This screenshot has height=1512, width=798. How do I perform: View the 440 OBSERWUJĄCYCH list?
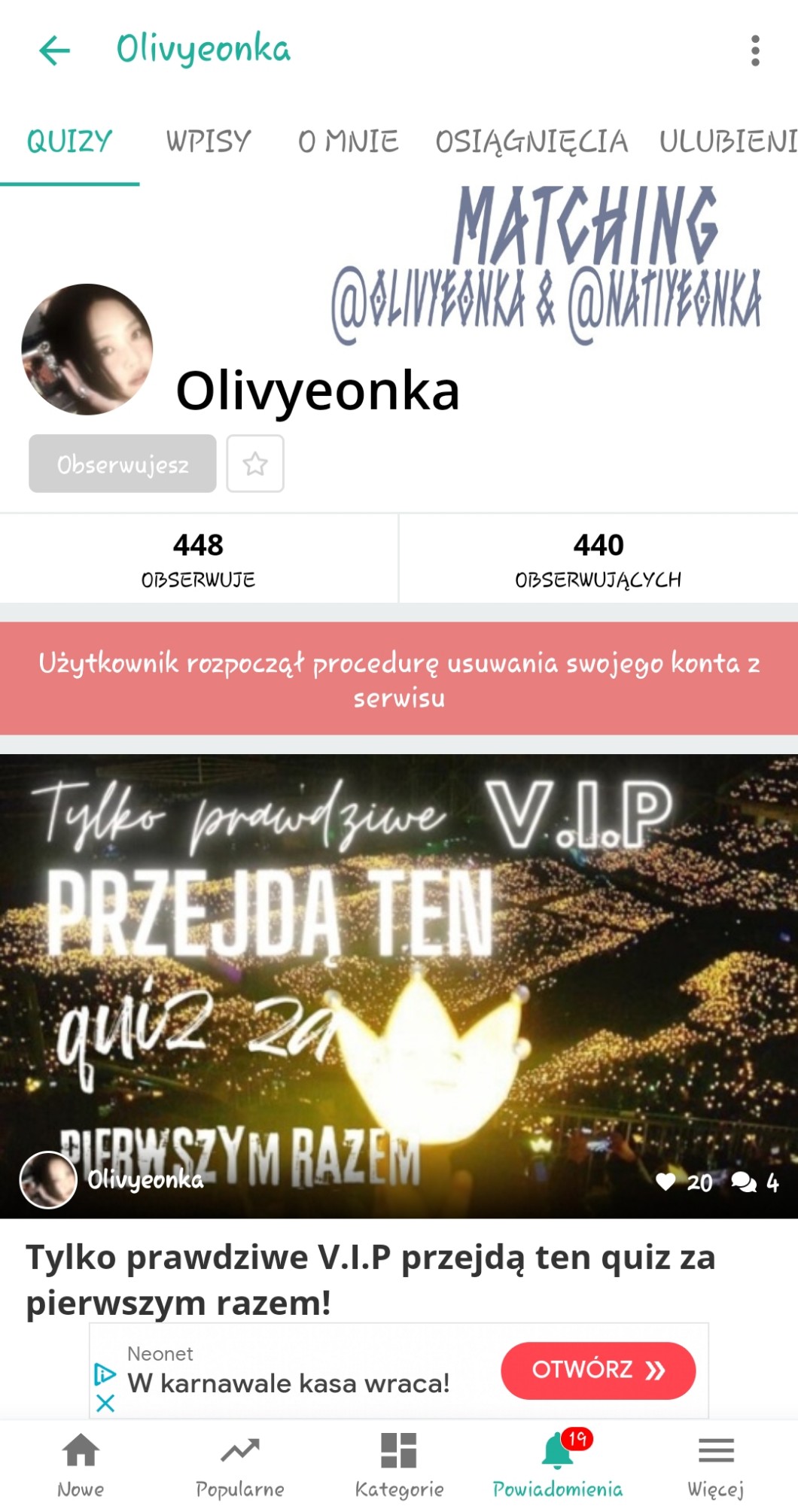(x=598, y=558)
